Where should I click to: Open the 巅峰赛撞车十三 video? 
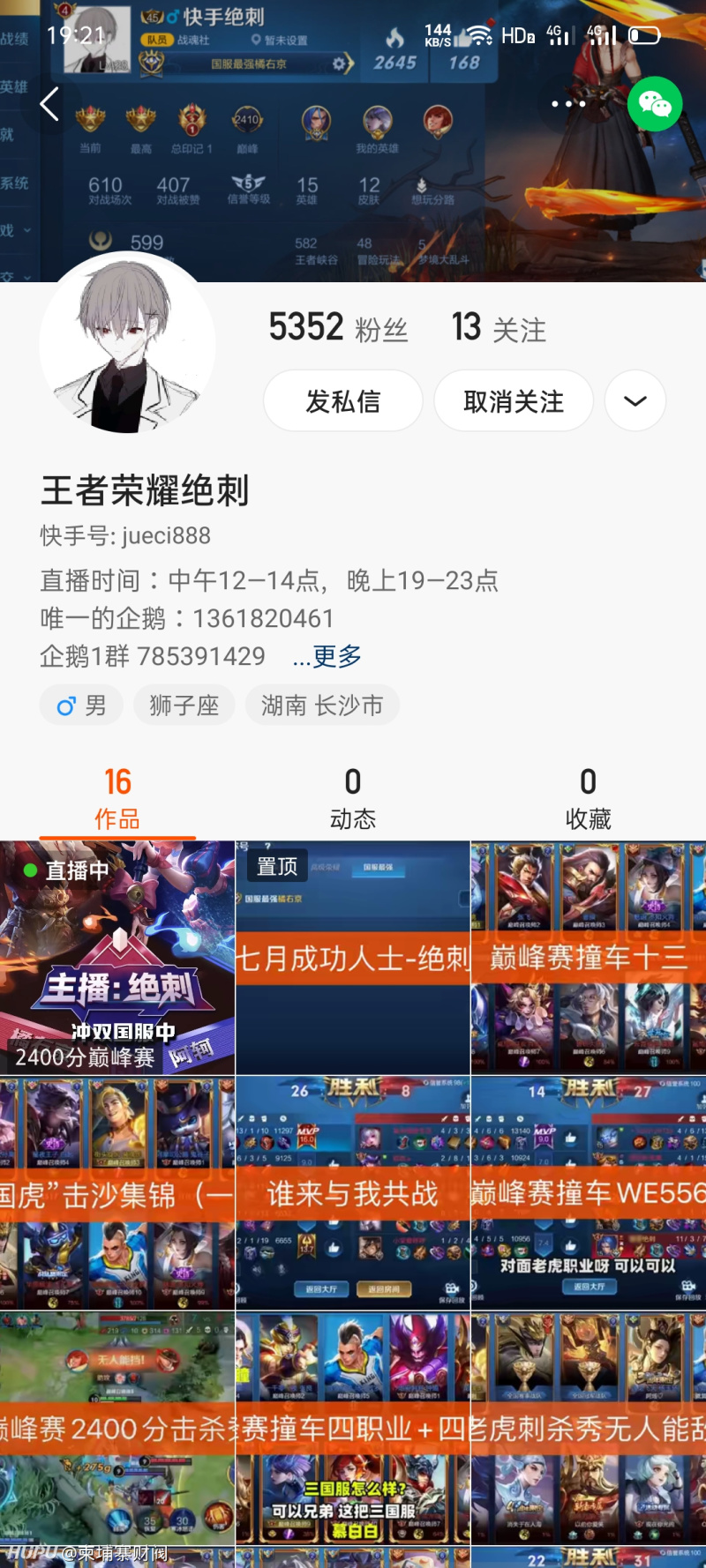[589, 958]
